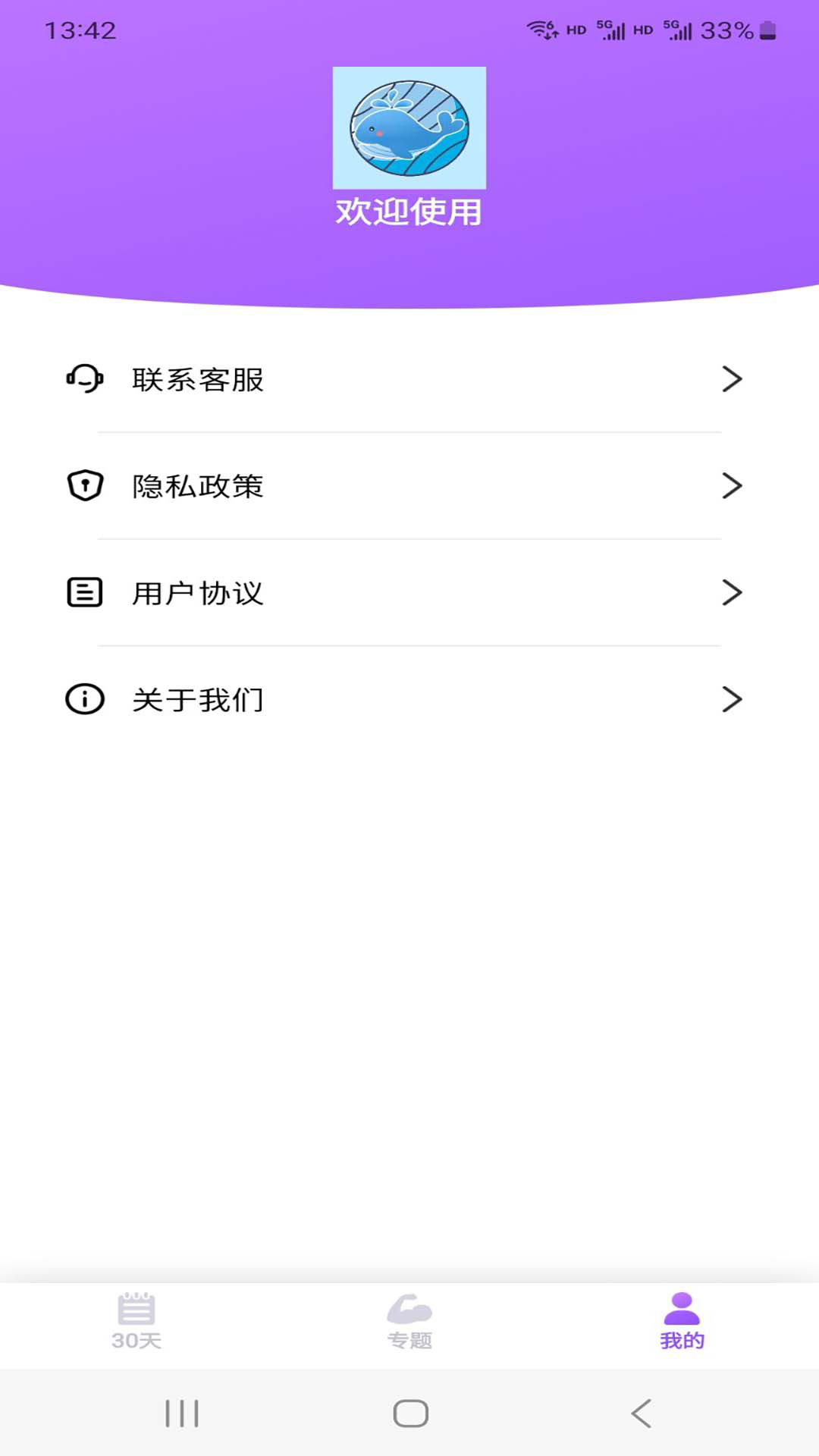View 用户协议 user agreement
The image size is (819, 1456).
click(409, 593)
